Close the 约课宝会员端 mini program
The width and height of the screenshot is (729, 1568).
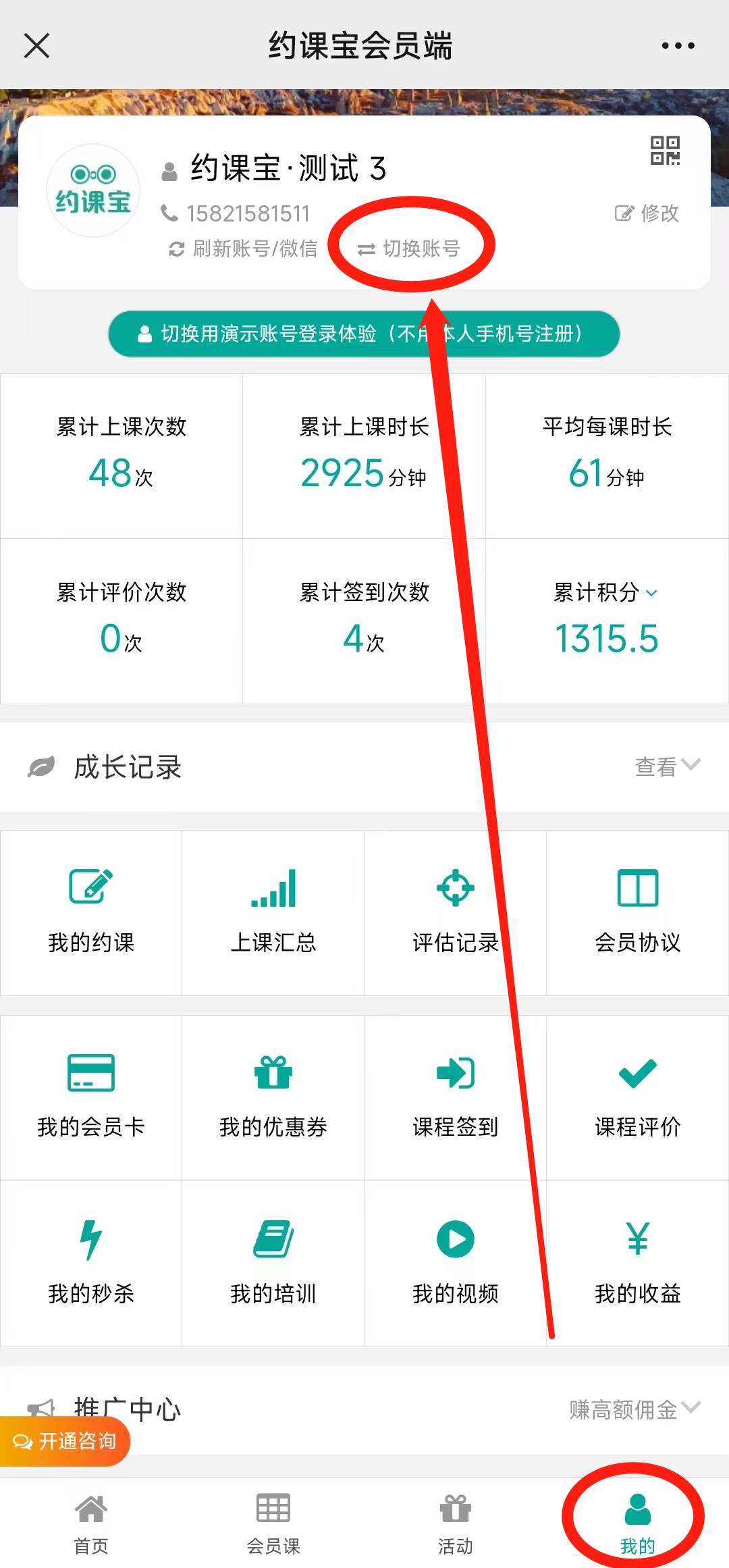(36, 46)
